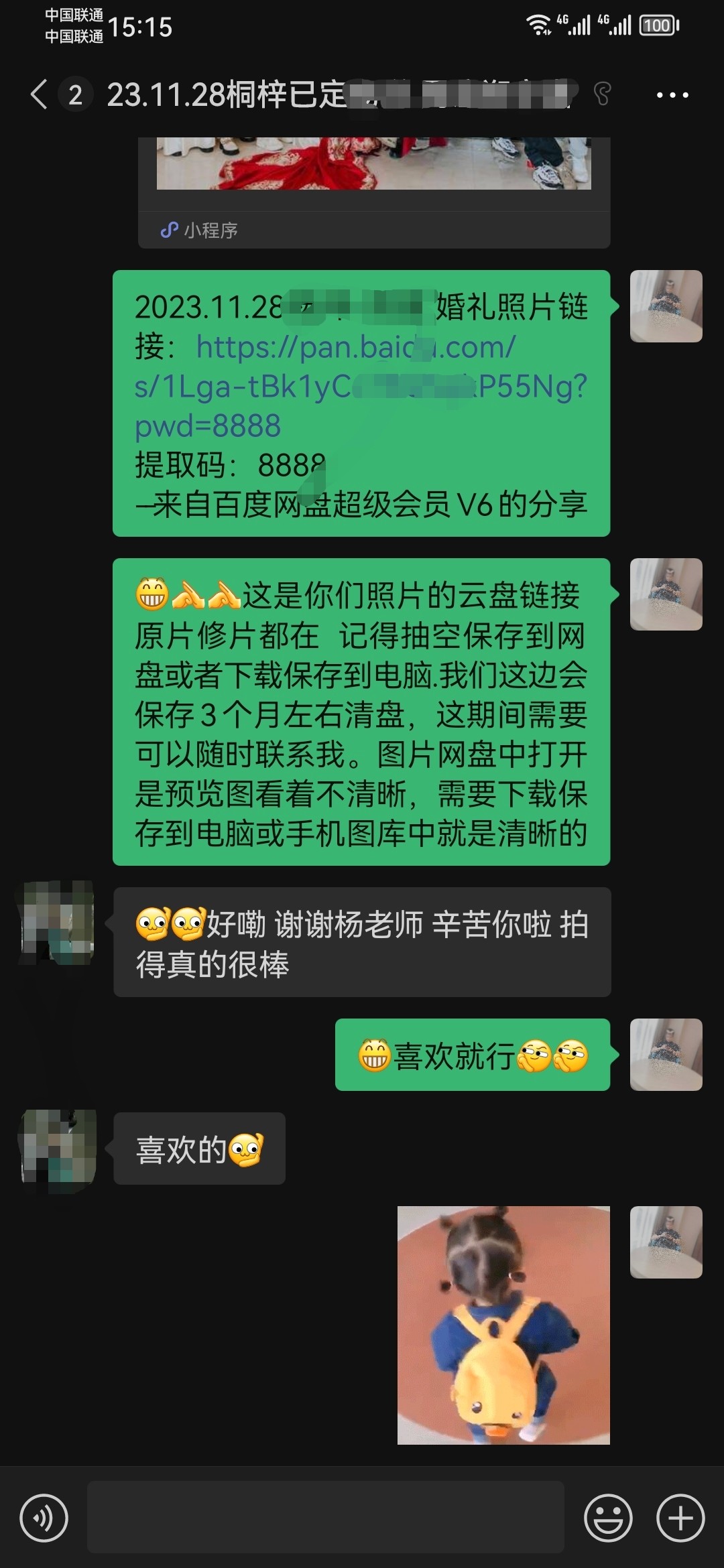The height and width of the screenshot is (1568, 724).
Task: Open the plus attachment menu
Action: click(680, 1518)
